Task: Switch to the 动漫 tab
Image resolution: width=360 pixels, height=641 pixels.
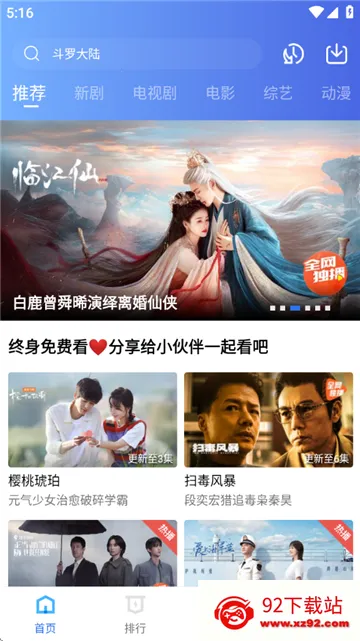Action: [x=336, y=93]
